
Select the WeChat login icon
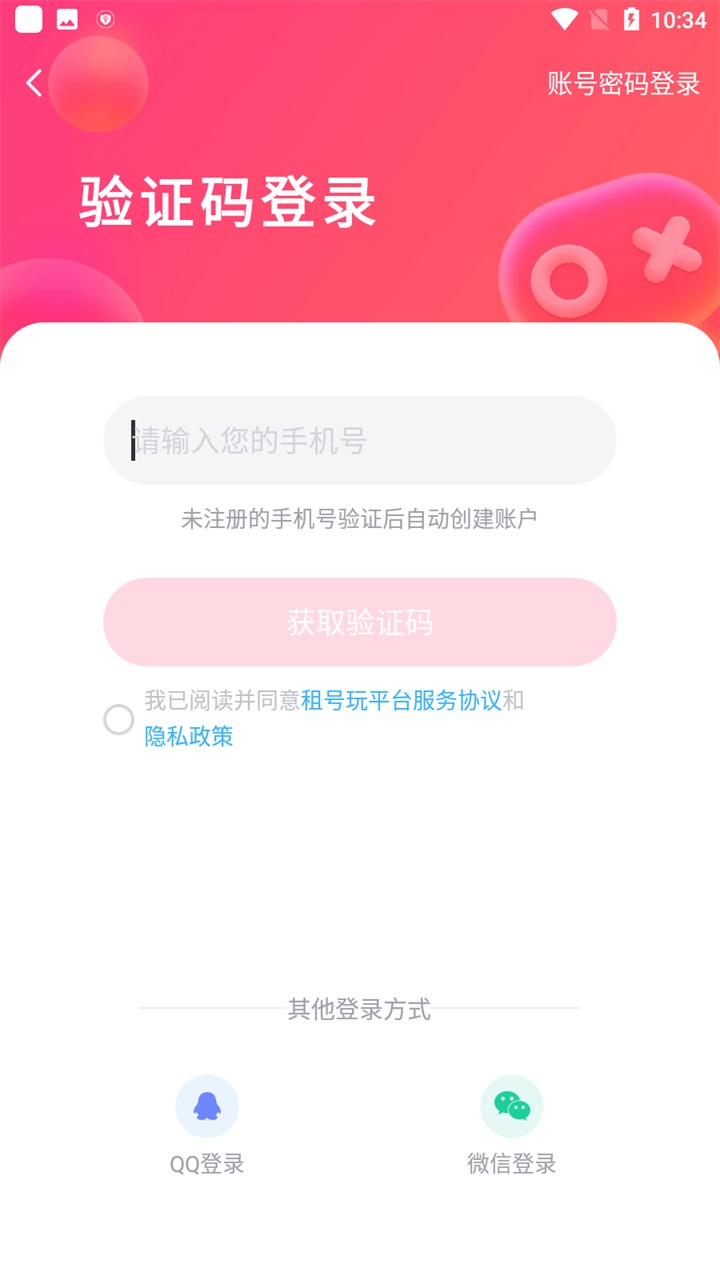coord(512,1106)
